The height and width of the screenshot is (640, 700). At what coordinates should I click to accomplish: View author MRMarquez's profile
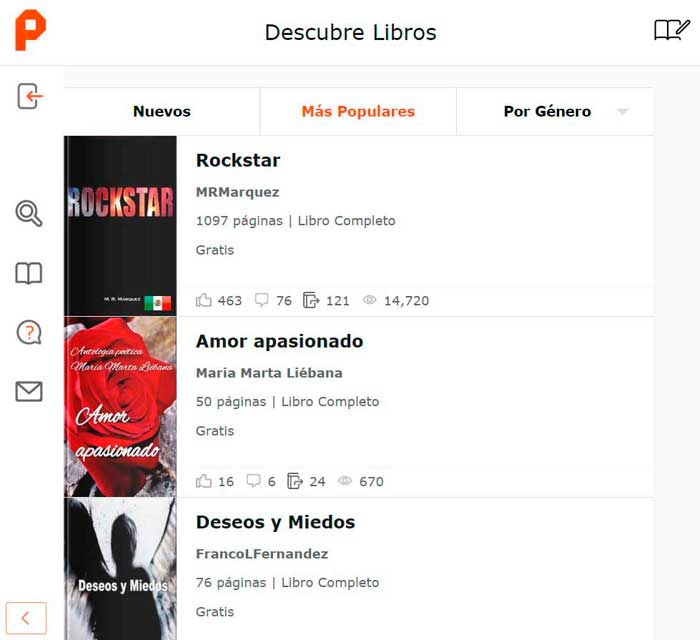[x=237, y=192]
